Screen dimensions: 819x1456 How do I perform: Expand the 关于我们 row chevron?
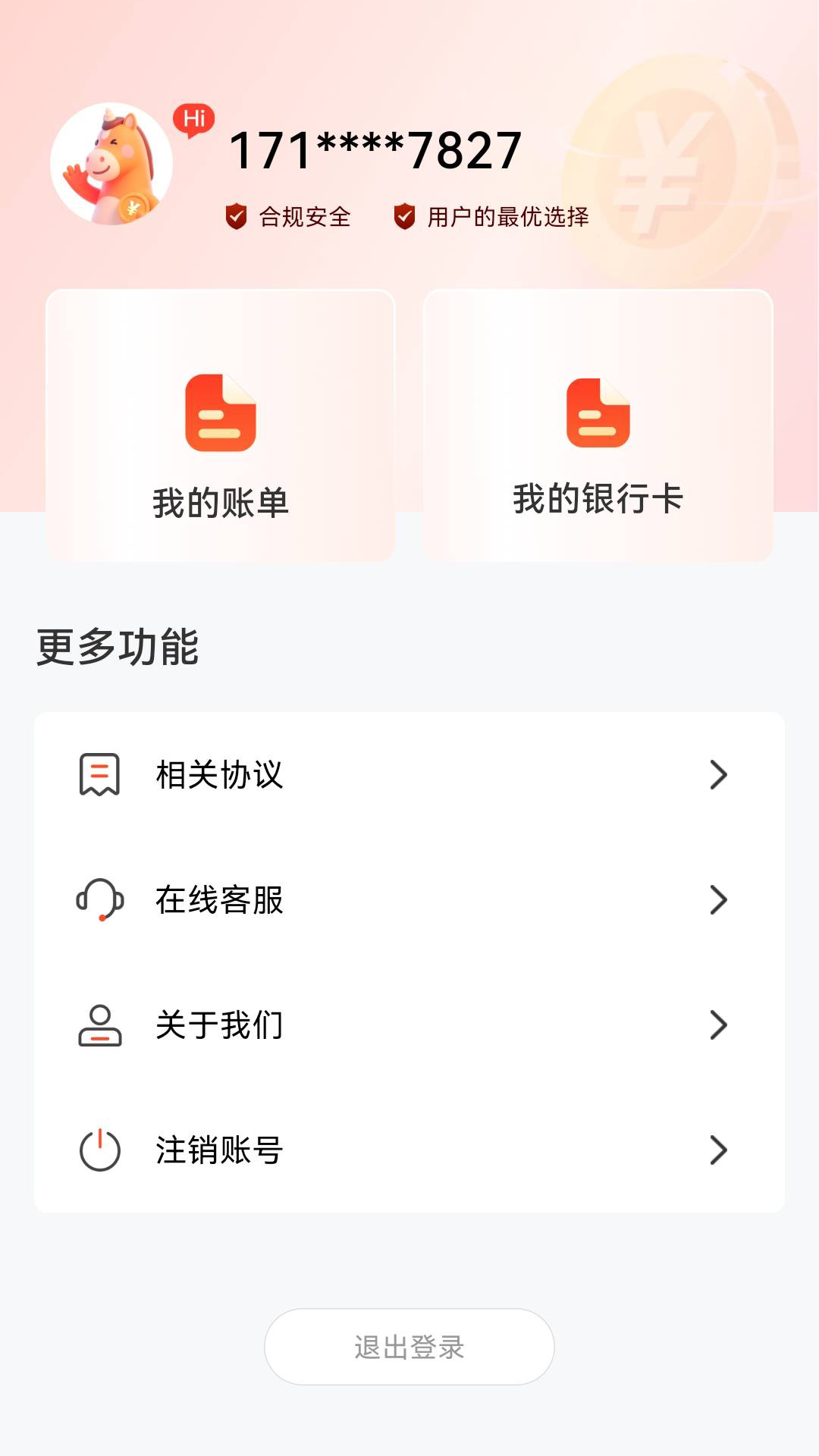tap(717, 1025)
